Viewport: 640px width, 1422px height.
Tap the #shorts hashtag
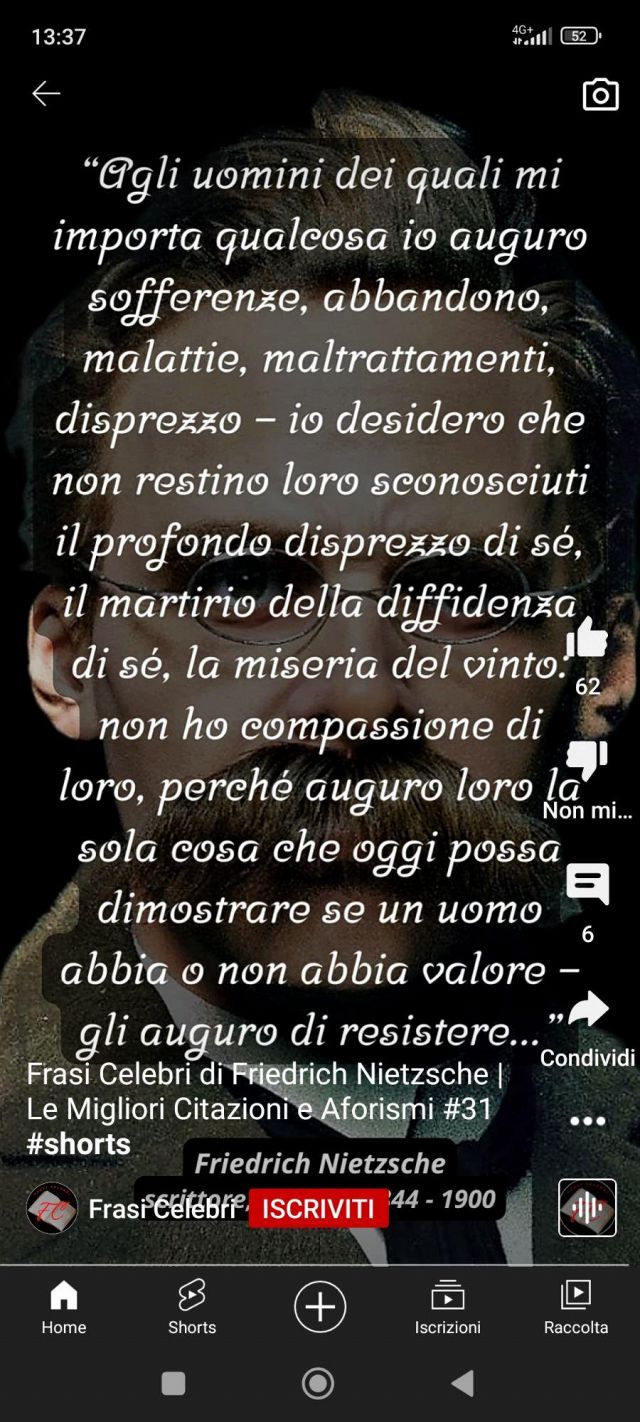pyautogui.click(x=78, y=1144)
